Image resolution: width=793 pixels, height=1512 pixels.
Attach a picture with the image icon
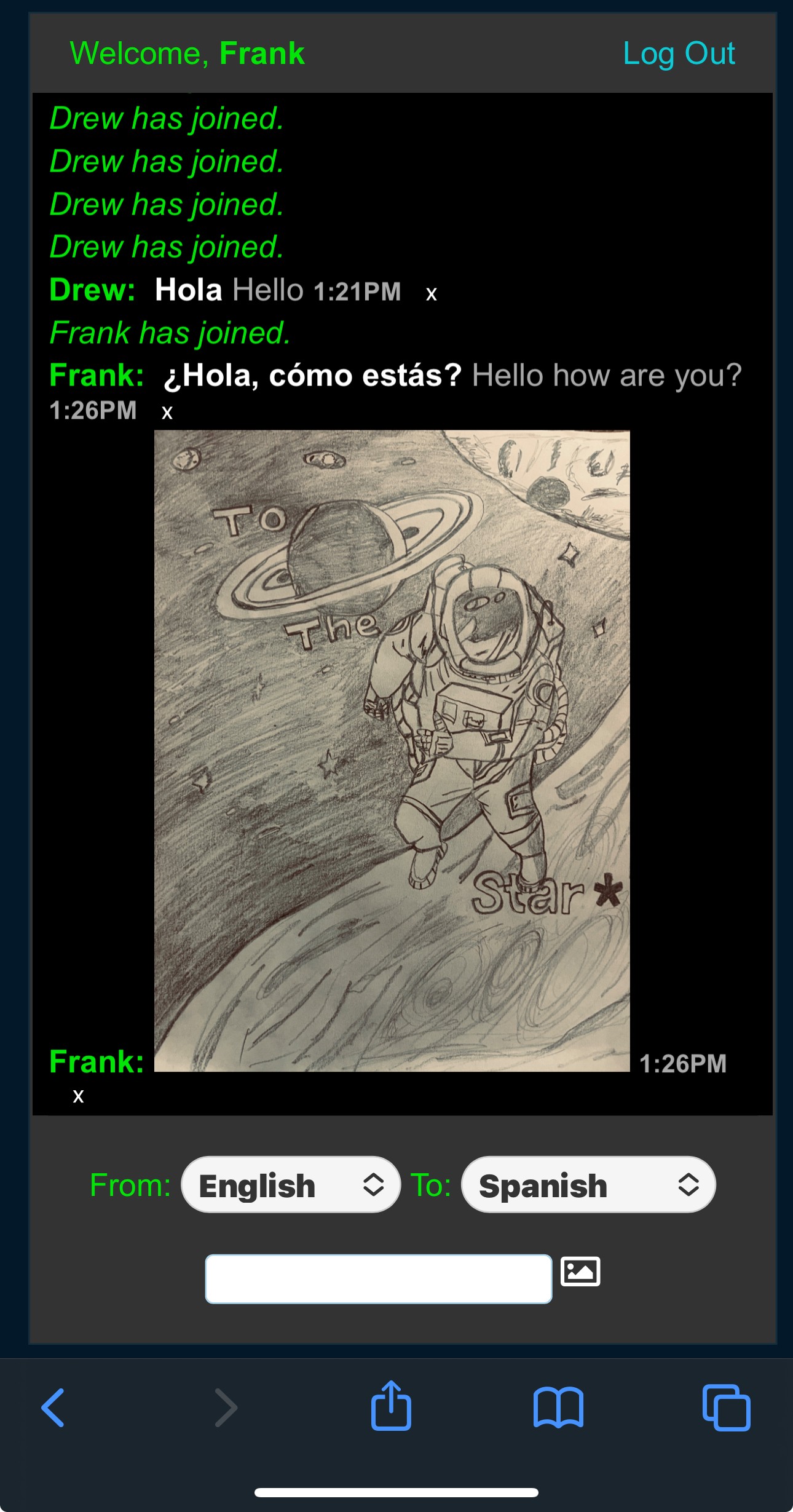[x=580, y=1271]
